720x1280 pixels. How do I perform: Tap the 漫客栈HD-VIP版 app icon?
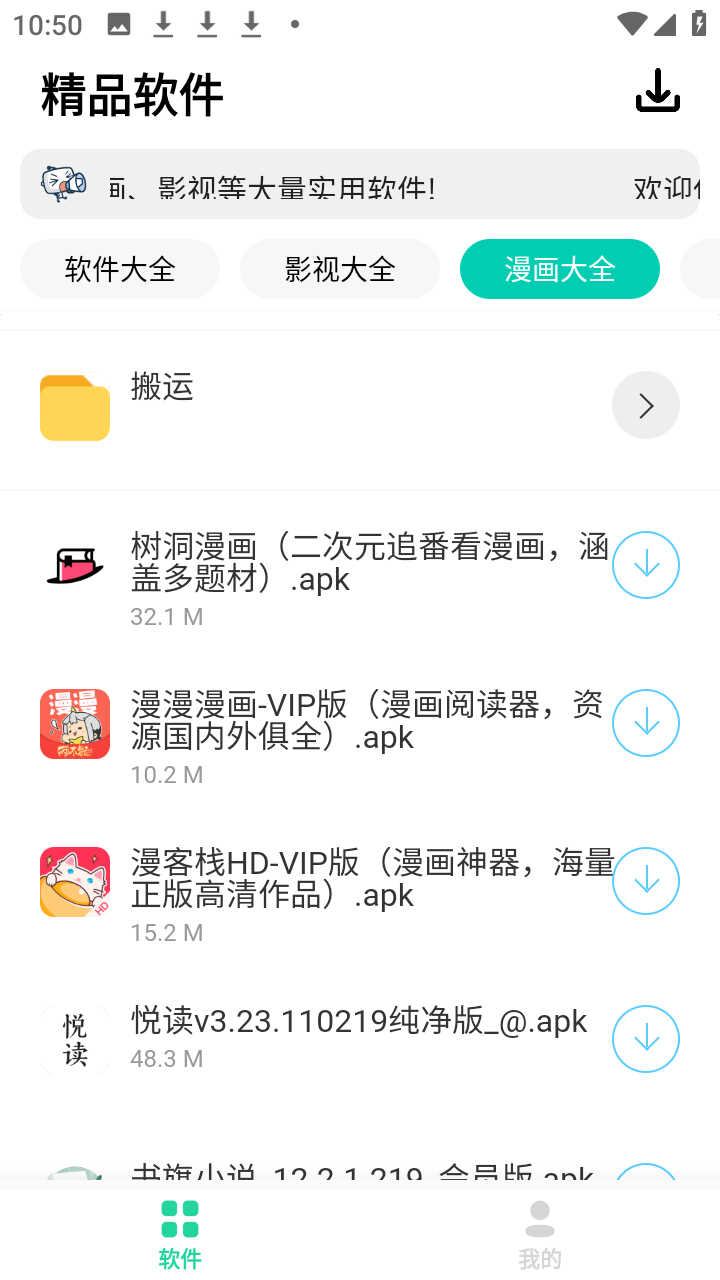tap(74, 881)
